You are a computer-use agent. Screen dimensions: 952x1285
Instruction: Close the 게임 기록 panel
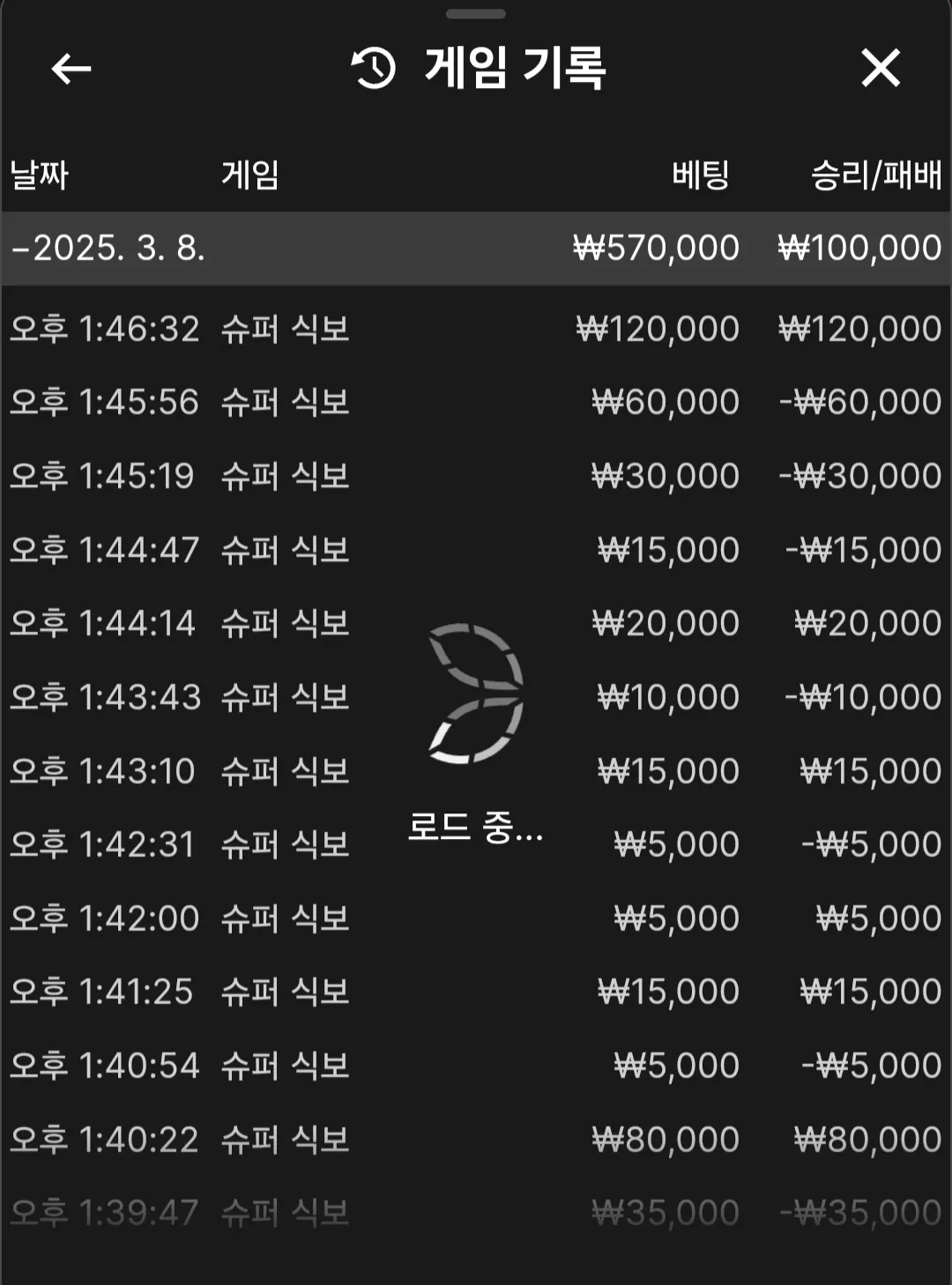coord(880,68)
